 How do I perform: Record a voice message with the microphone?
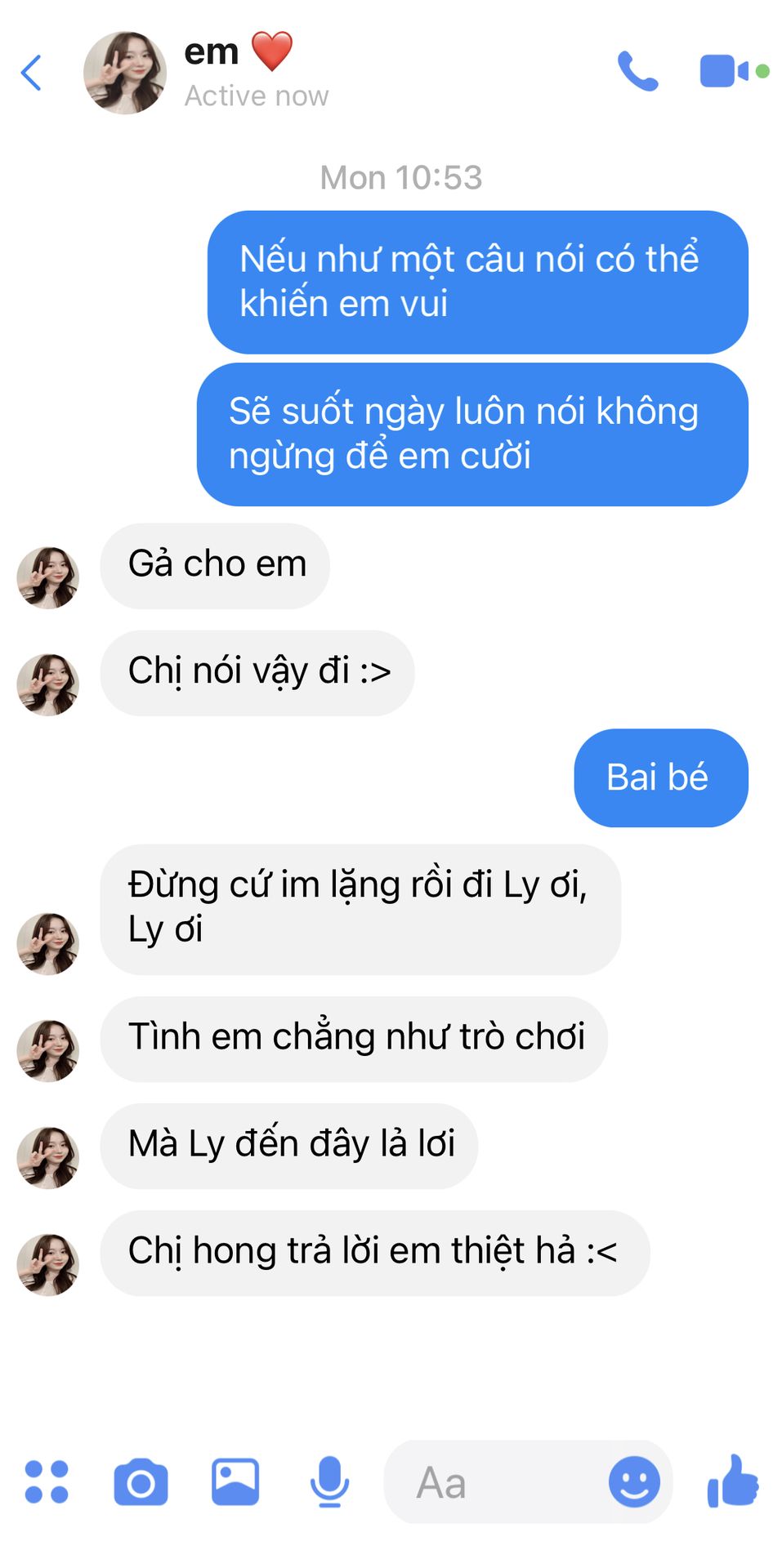(x=329, y=1481)
